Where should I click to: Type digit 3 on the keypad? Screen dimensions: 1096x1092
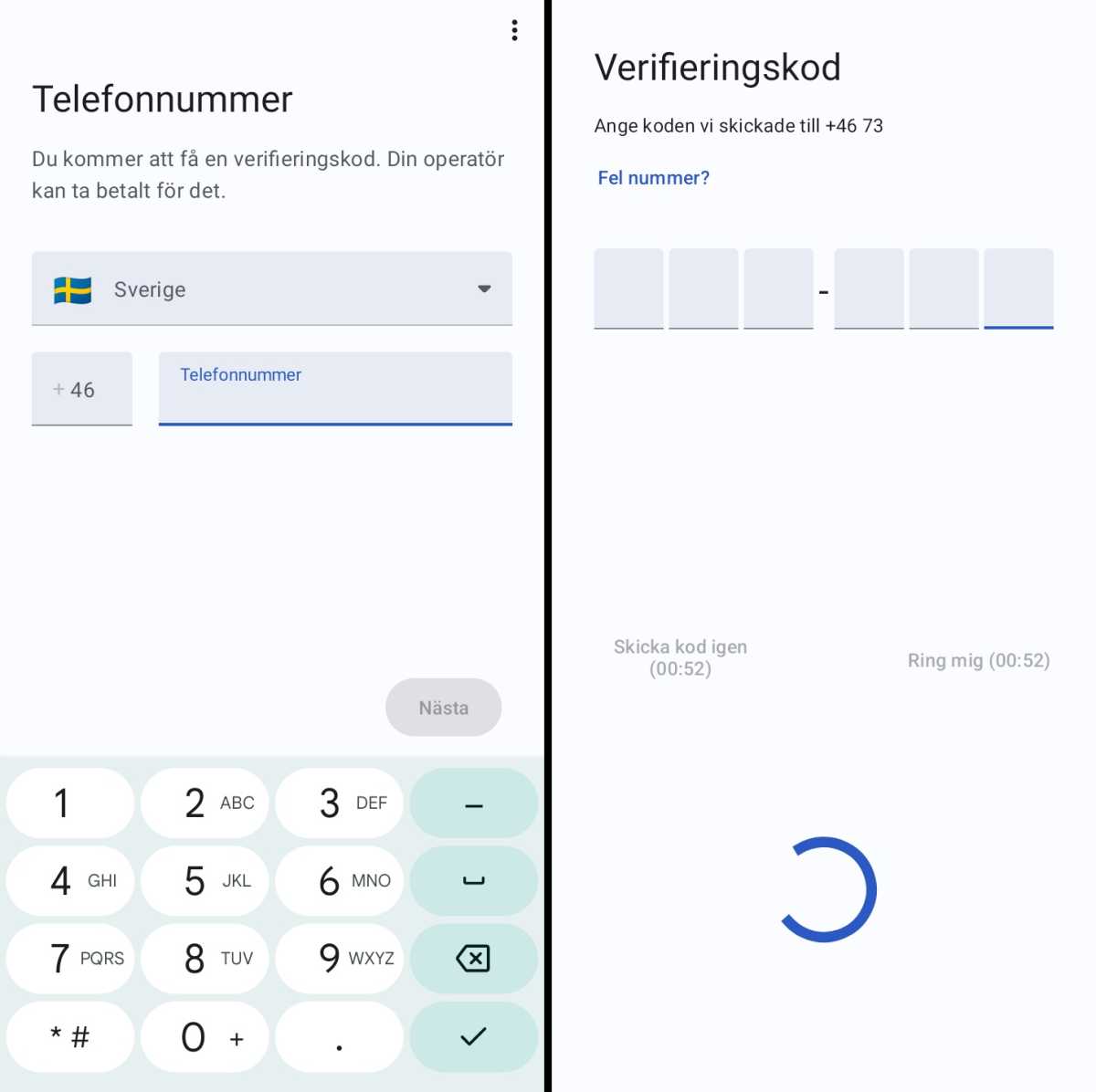click(339, 803)
